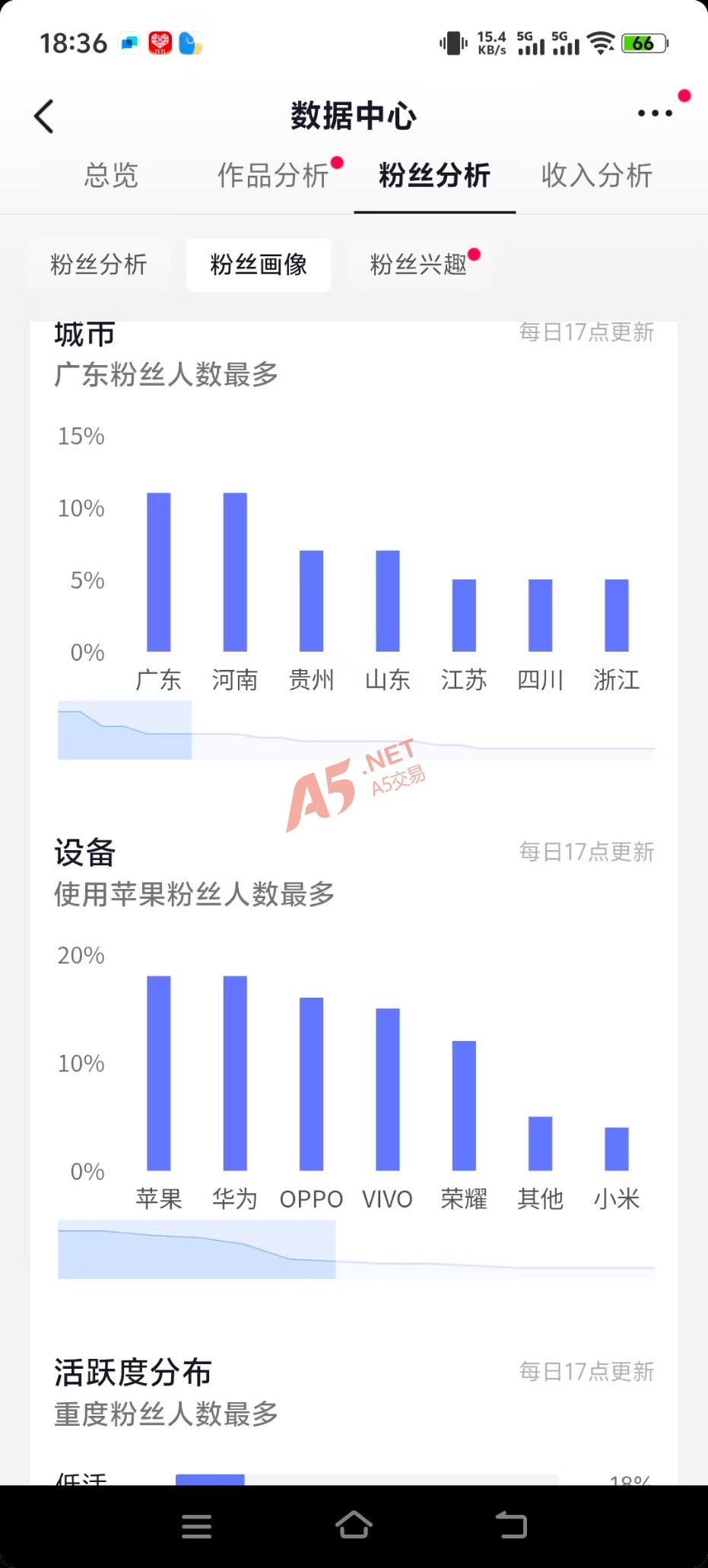This screenshot has height=1568, width=708.
Task: Select the 粉丝分析 top tab
Action: 434,176
